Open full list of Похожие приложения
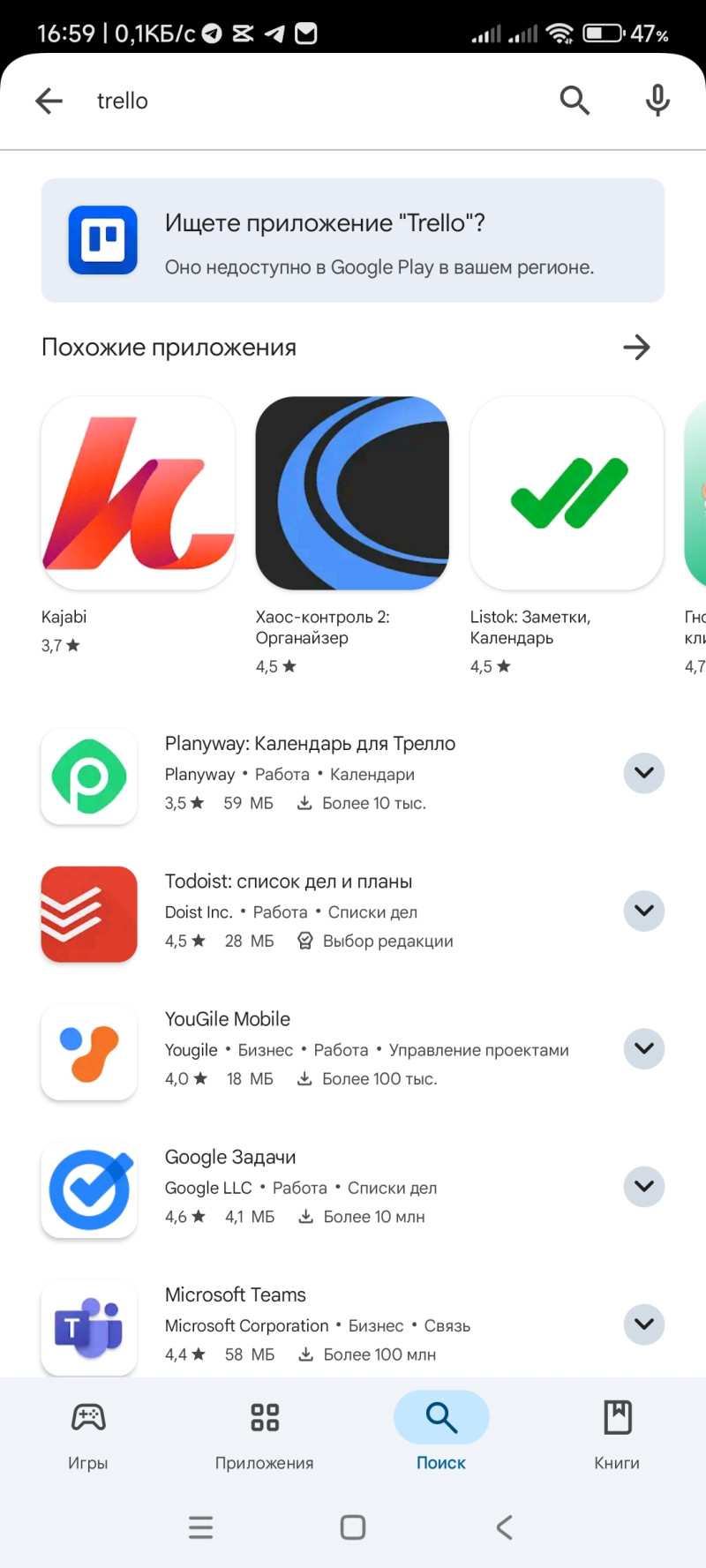The image size is (706, 1568). (636, 348)
